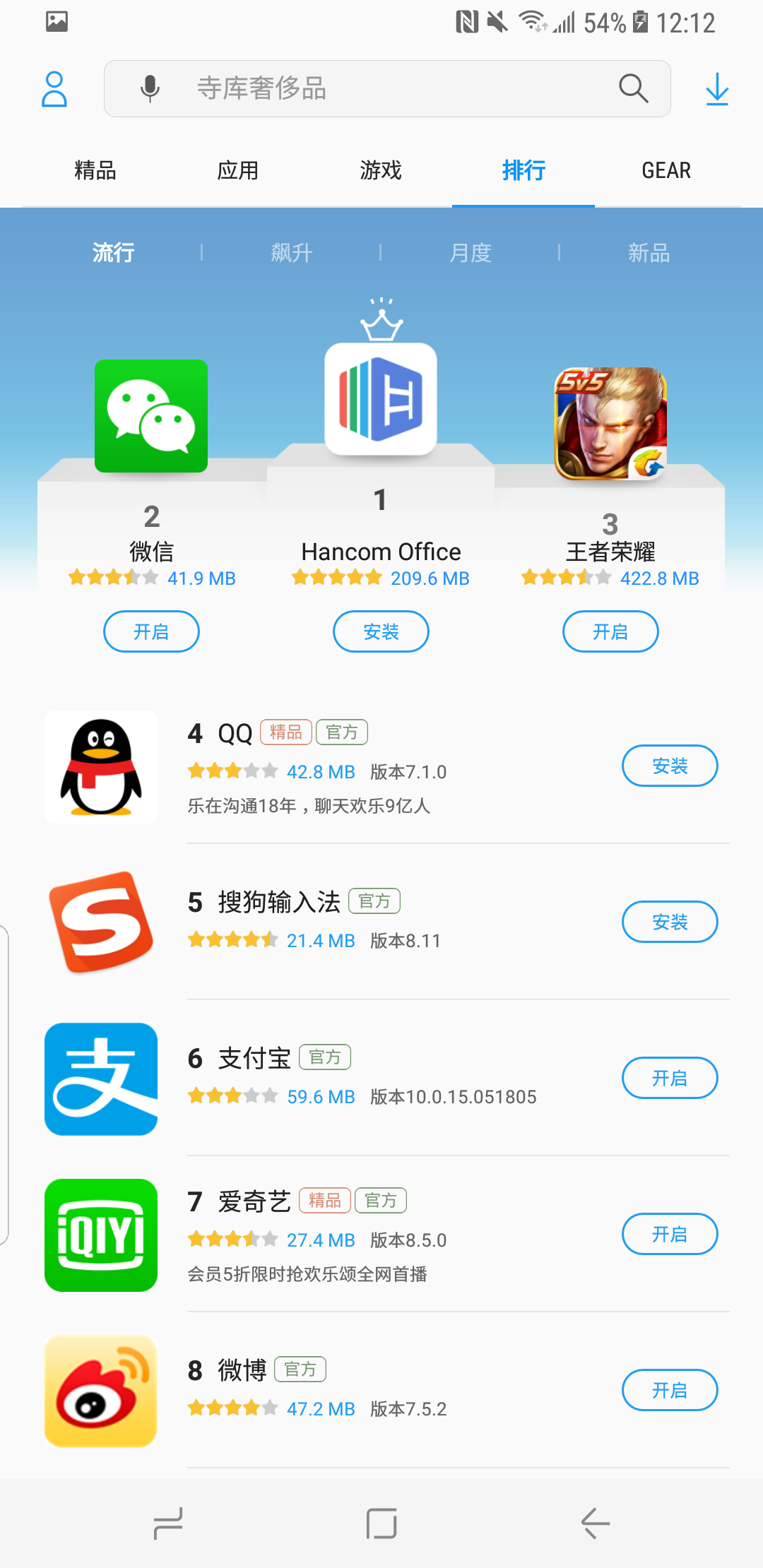Open 微信 with its 开启 button
The width and height of the screenshot is (763, 1568).
(x=151, y=631)
